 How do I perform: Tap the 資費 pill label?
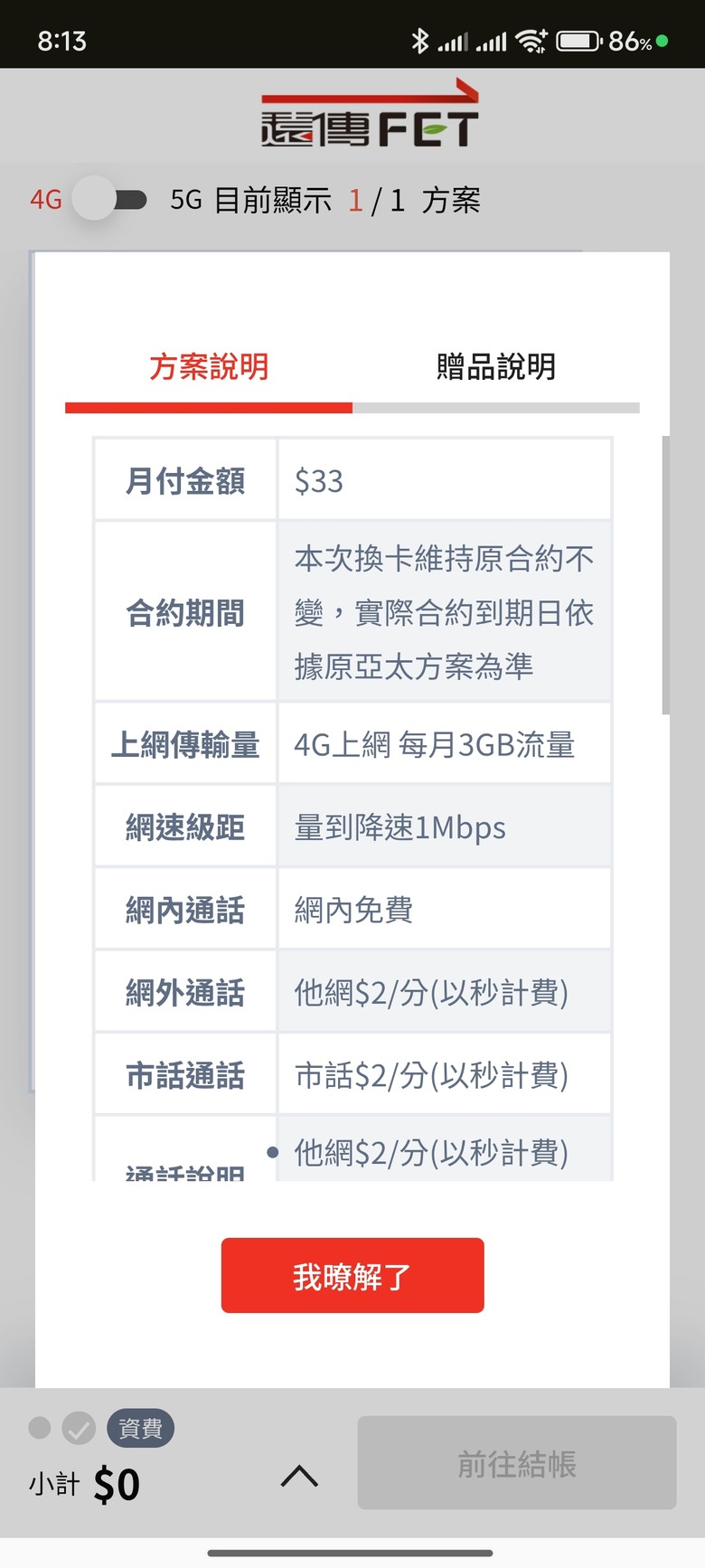pyautogui.click(x=140, y=1427)
